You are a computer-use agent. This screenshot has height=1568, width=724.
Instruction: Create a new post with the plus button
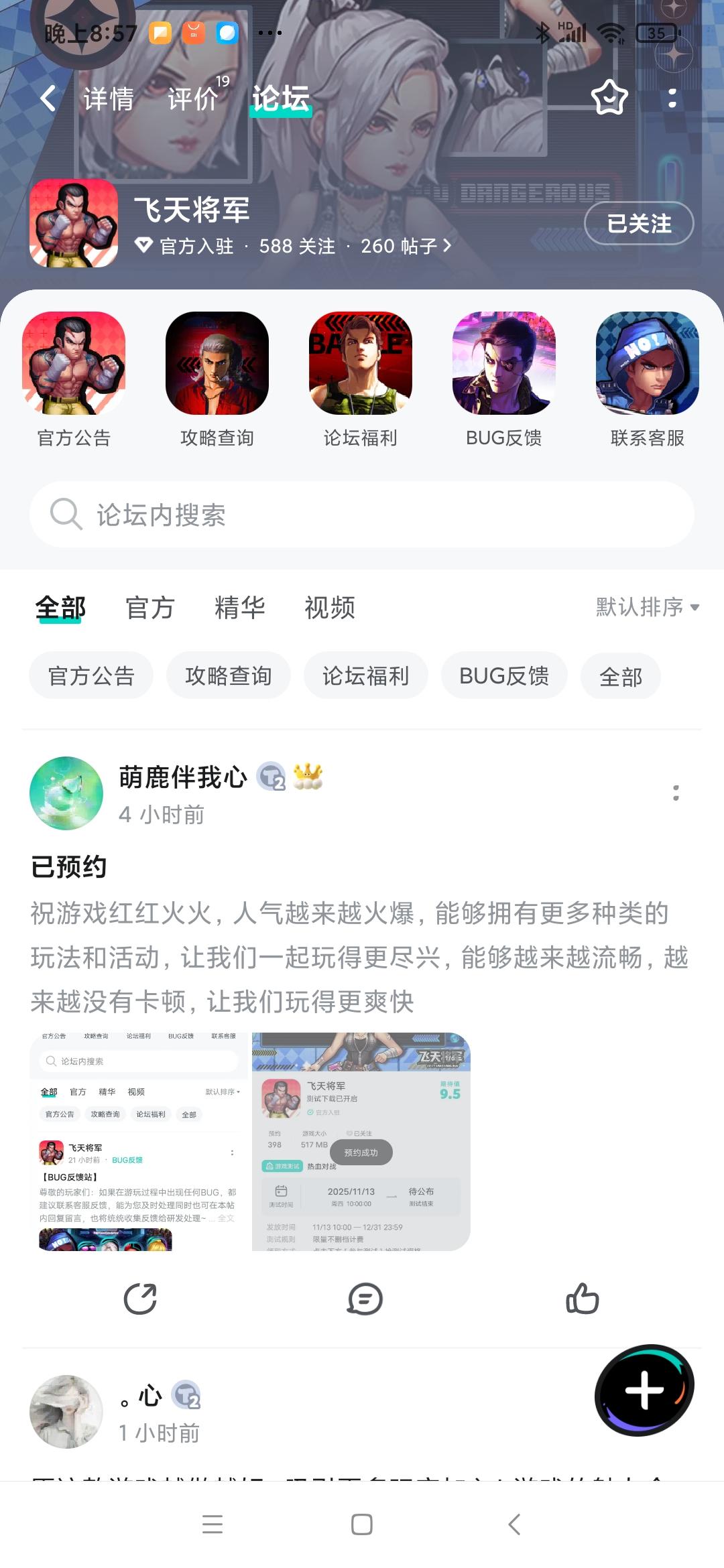click(644, 1392)
